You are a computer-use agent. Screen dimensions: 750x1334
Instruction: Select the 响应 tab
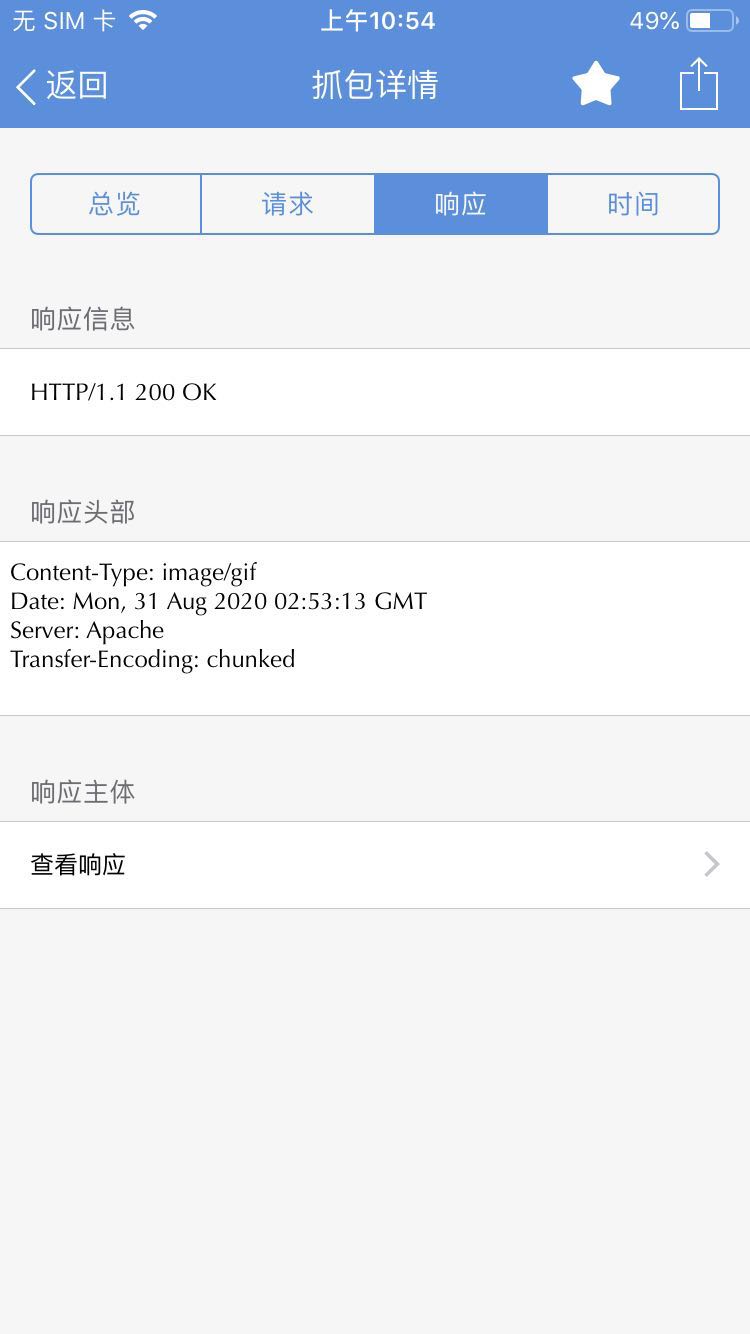(x=461, y=203)
